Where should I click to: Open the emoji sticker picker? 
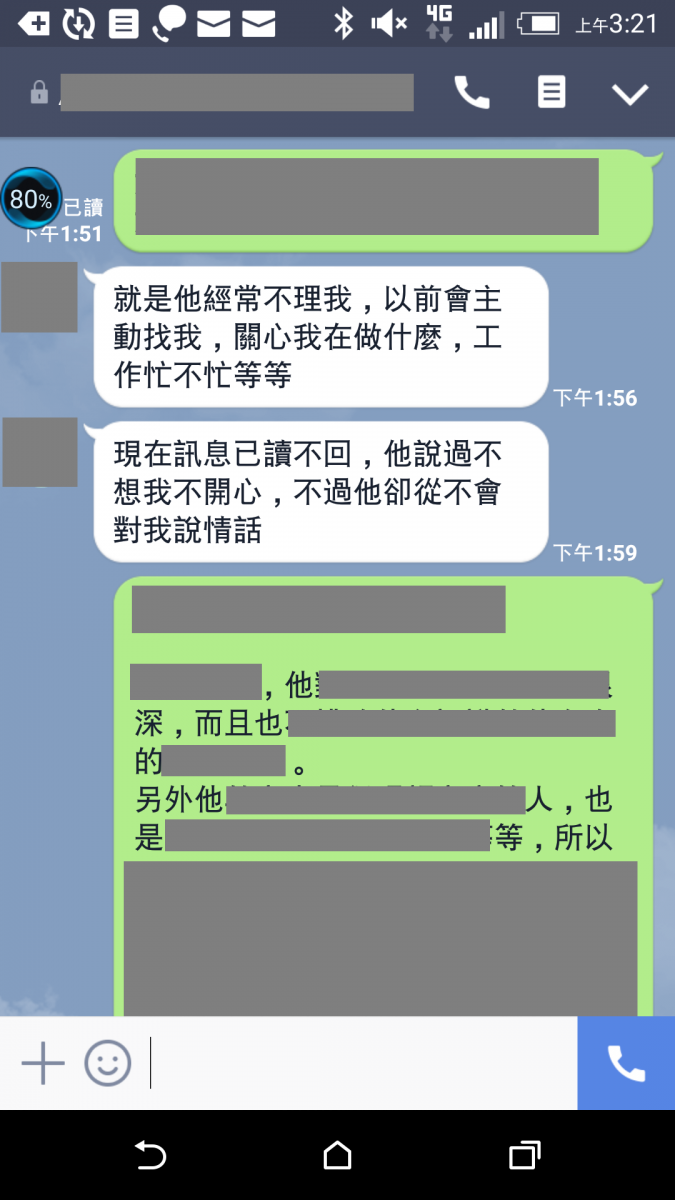pos(107,1062)
